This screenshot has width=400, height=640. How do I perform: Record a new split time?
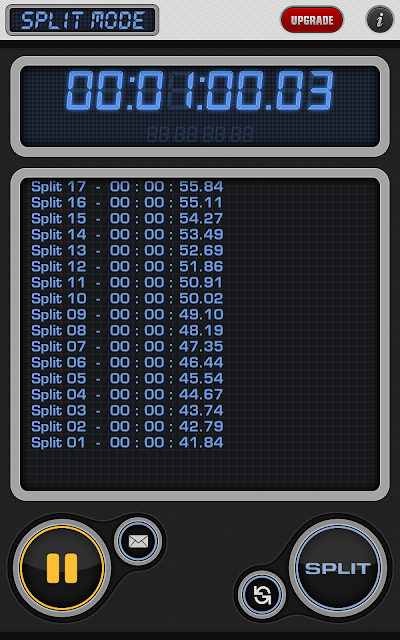point(338,568)
